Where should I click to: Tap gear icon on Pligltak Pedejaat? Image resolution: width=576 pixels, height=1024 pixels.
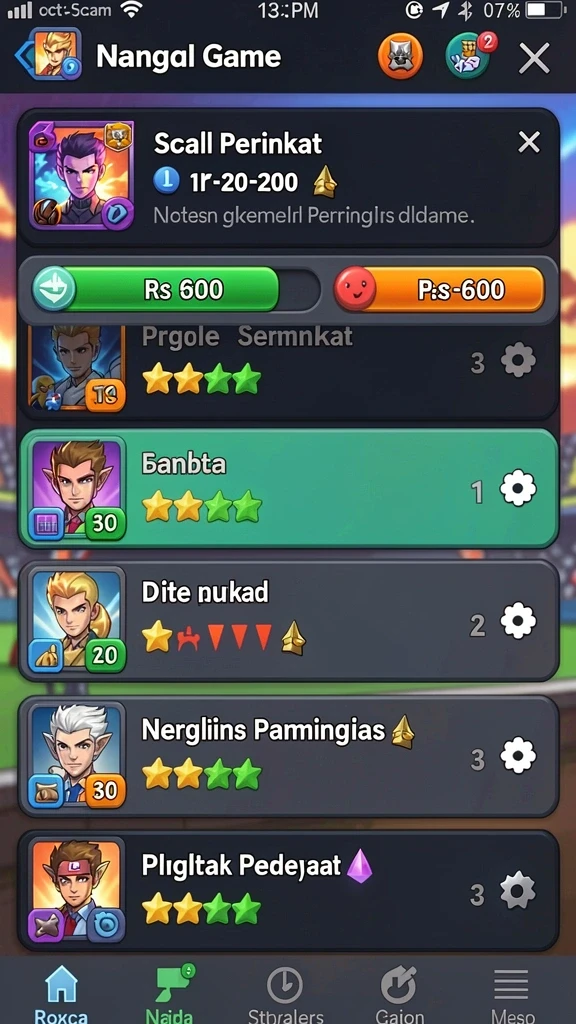(519, 889)
